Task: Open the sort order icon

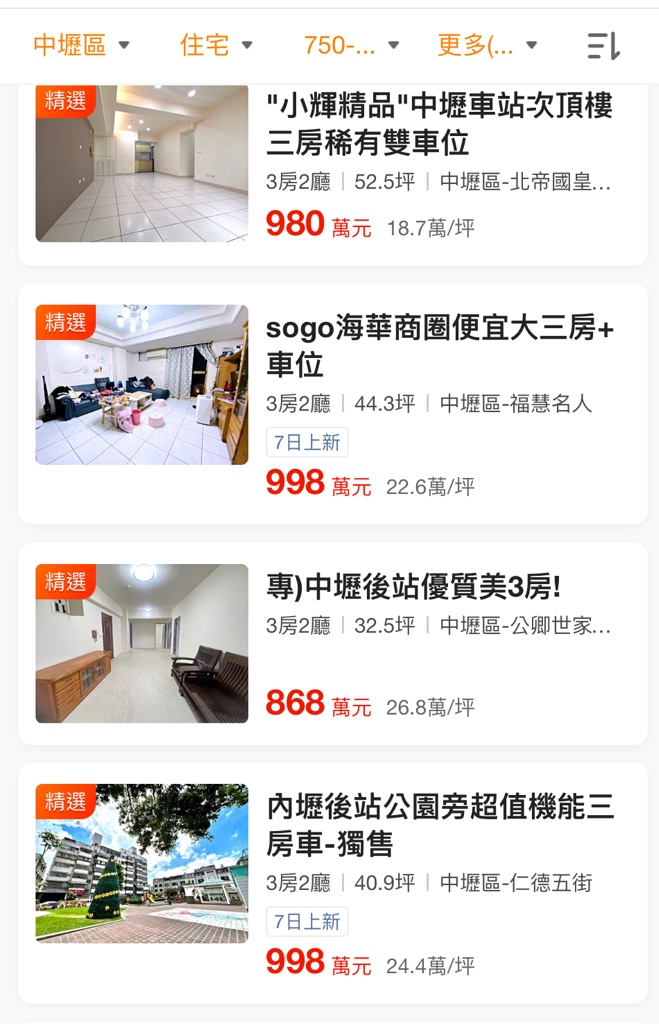Action: (603, 45)
